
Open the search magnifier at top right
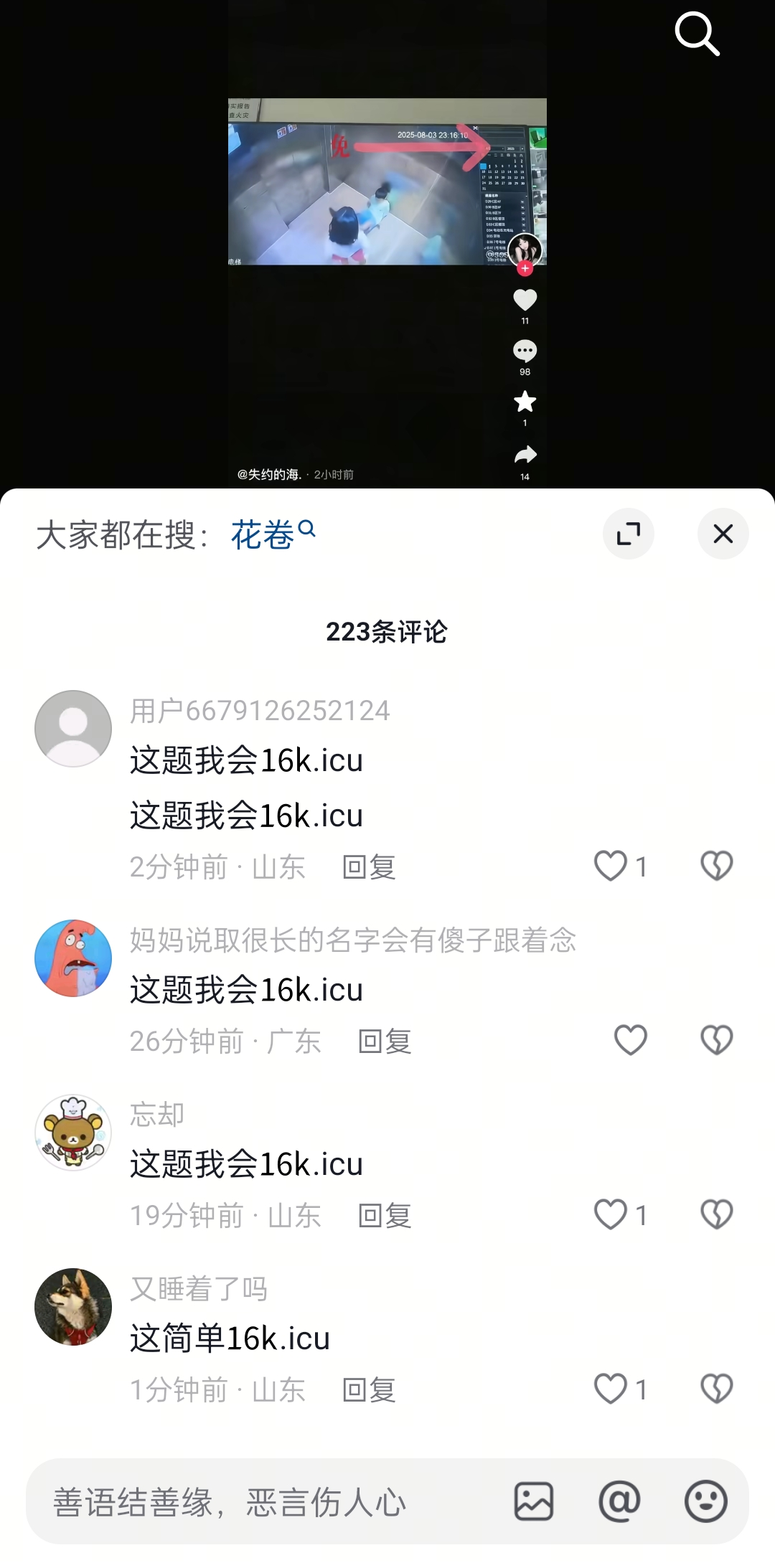pyautogui.click(x=695, y=34)
